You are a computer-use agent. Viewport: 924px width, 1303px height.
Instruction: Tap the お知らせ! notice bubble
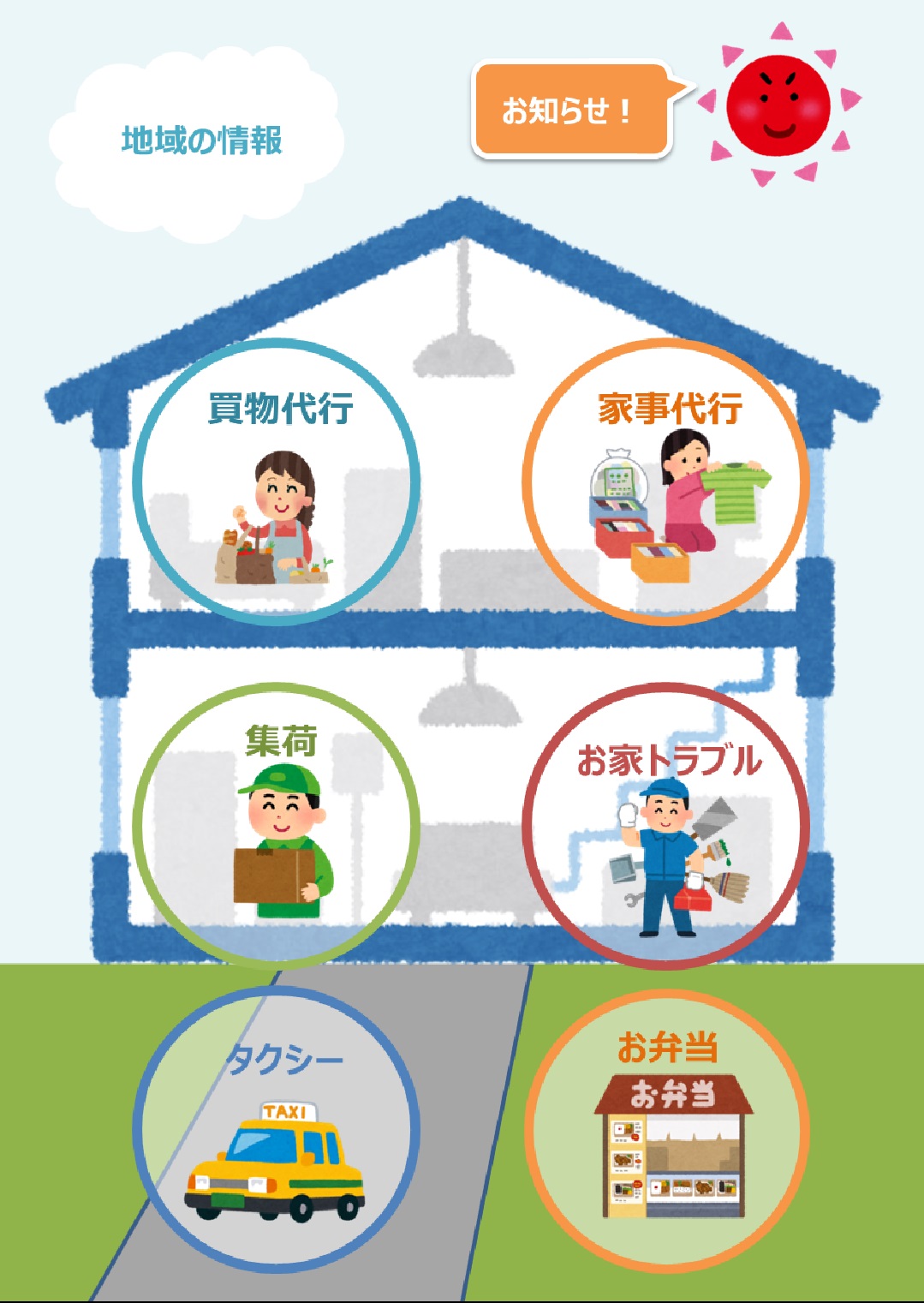[570, 110]
